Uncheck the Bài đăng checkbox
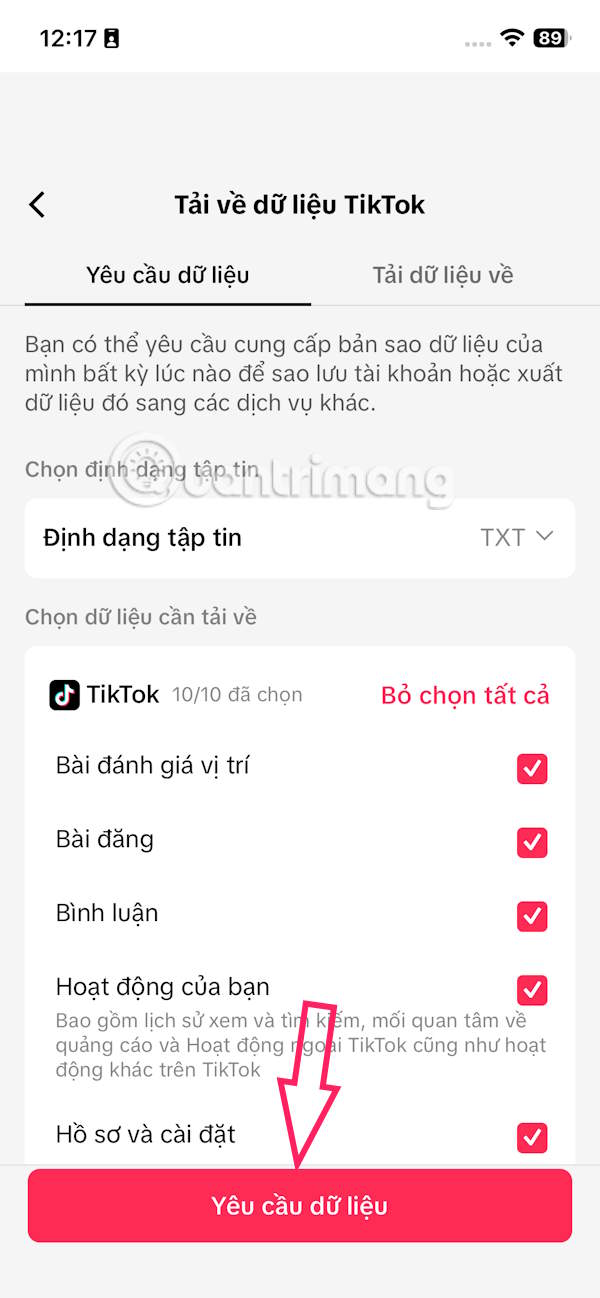Image resolution: width=600 pixels, height=1298 pixels. point(532,843)
